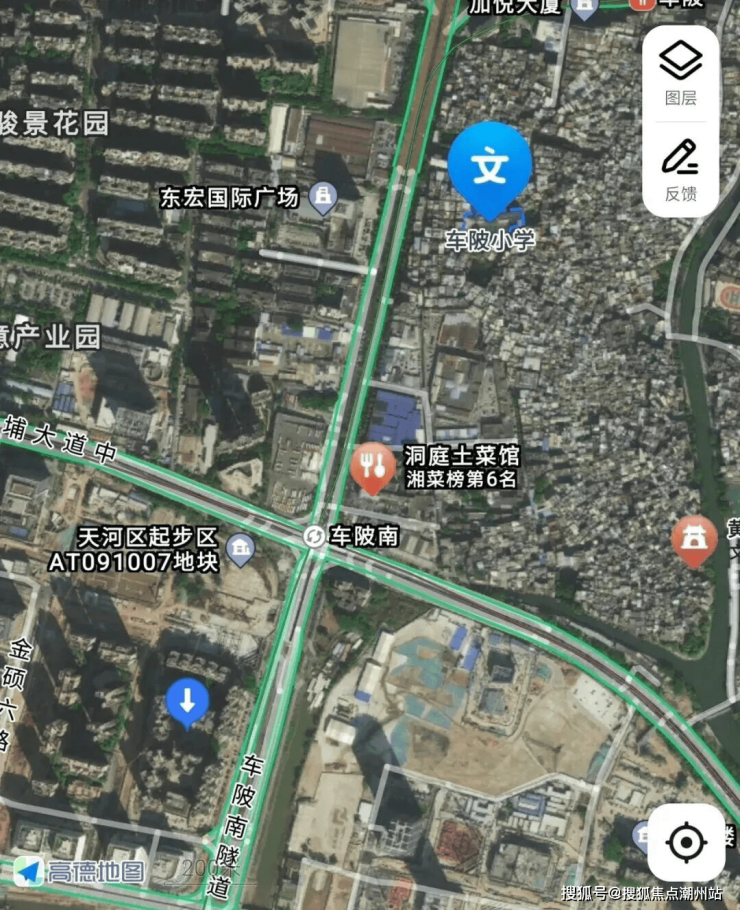Open the 天河区起步区AT091007地块 marker

point(240,548)
